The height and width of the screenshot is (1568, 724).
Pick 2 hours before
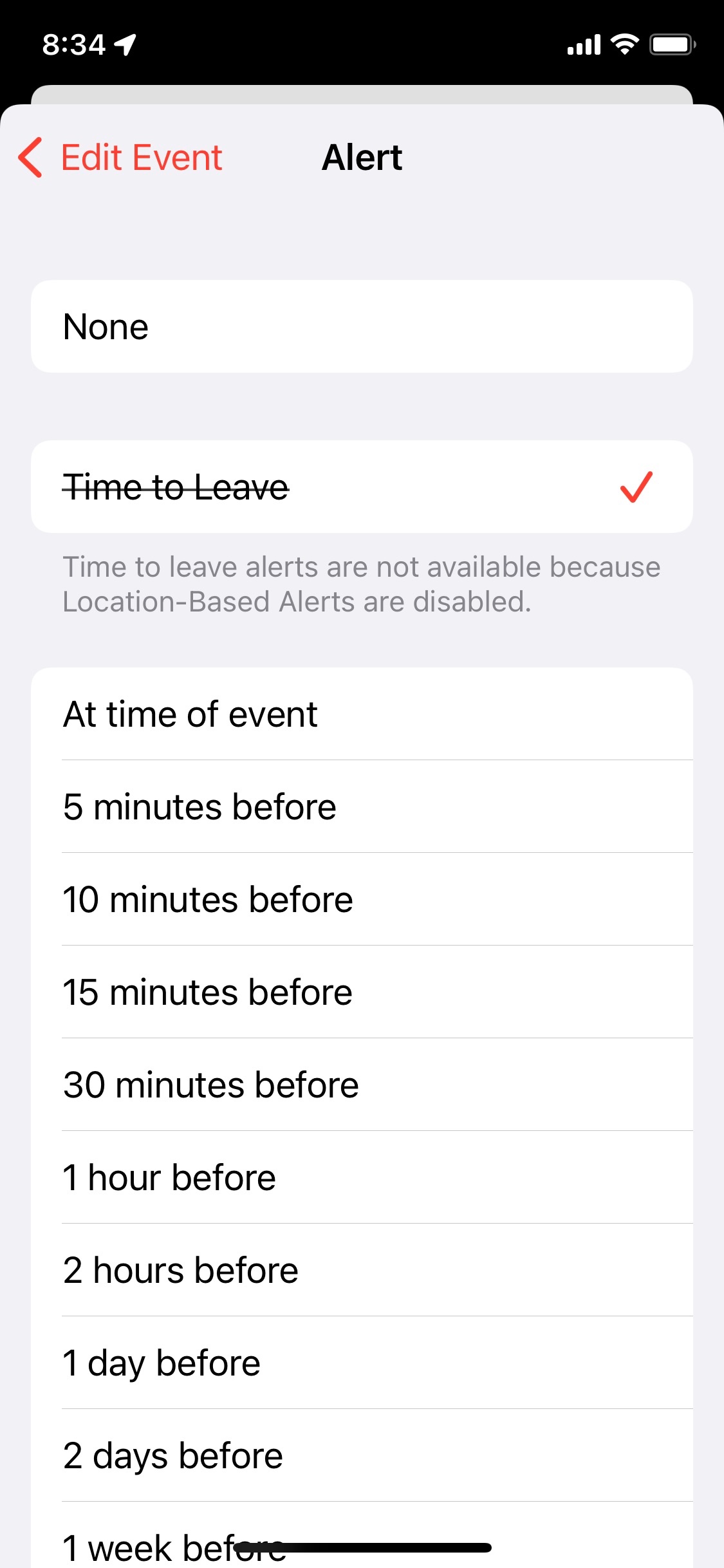point(362,1270)
